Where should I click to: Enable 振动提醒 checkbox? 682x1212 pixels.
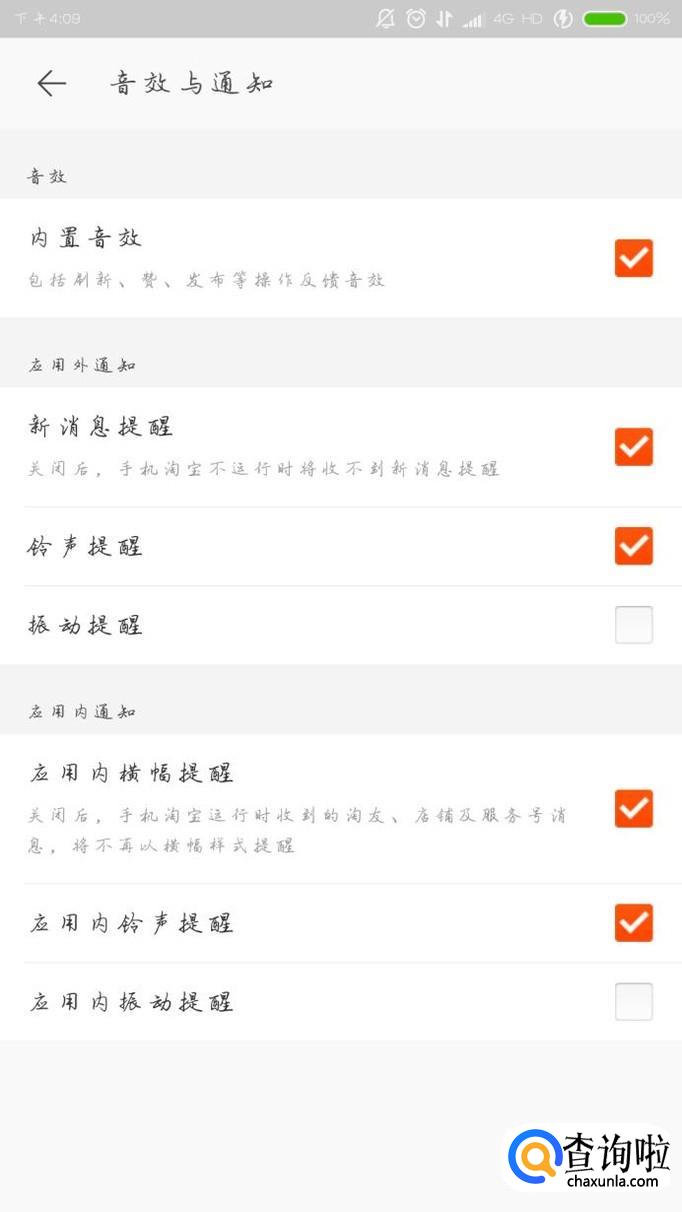[x=633, y=625]
